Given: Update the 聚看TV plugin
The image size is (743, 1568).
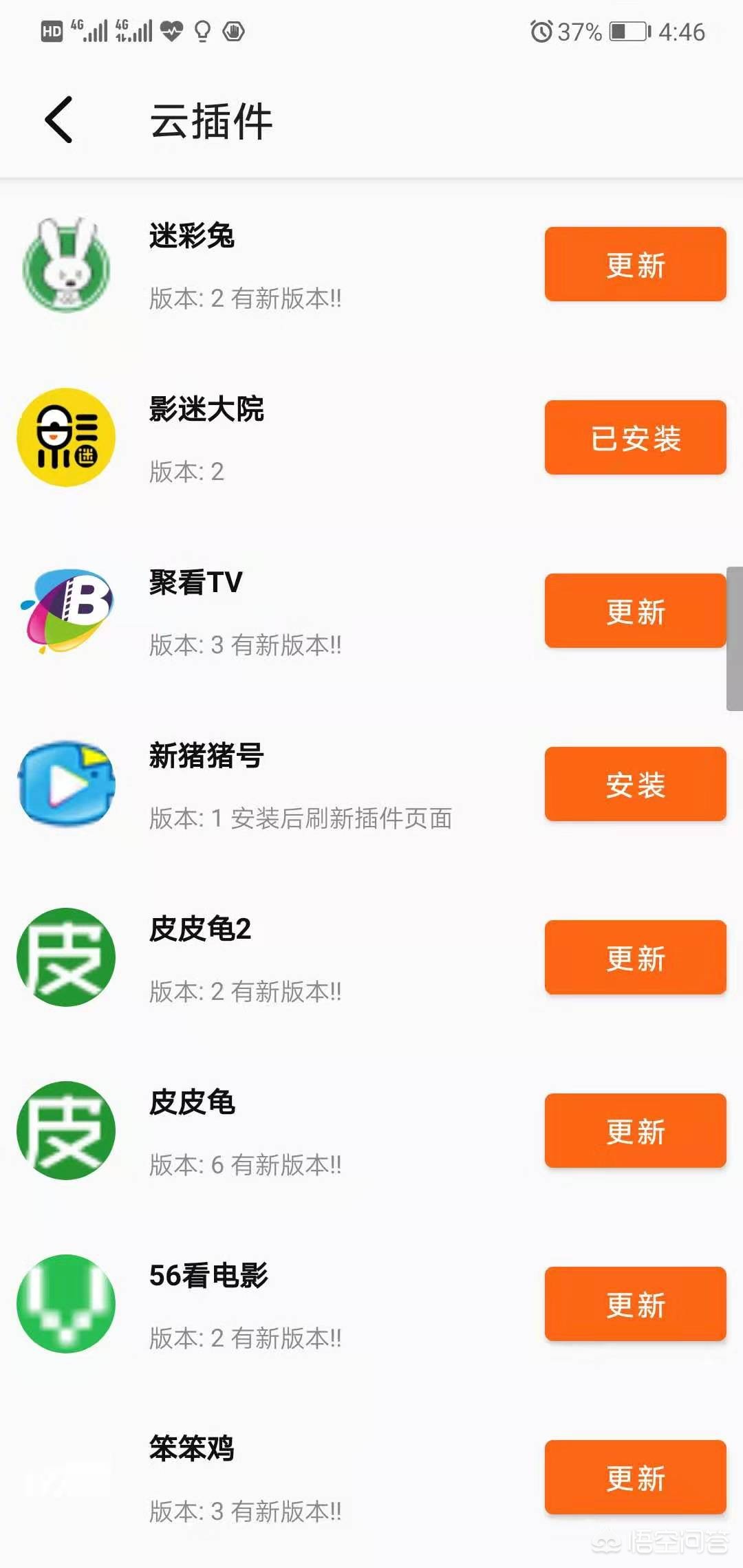Looking at the screenshot, I should click(x=635, y=611).
